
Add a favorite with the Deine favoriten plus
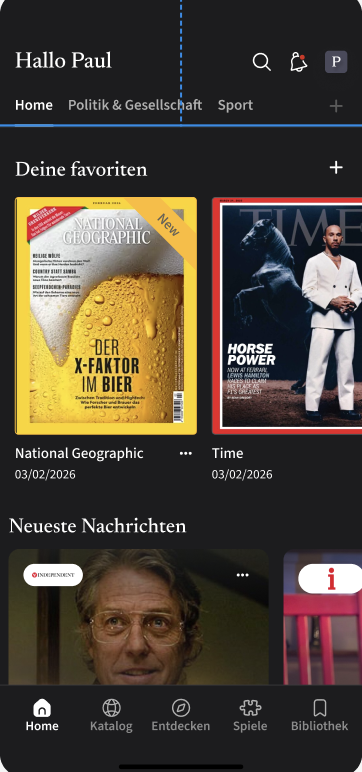pyautogui.click(x=336, y=167)
